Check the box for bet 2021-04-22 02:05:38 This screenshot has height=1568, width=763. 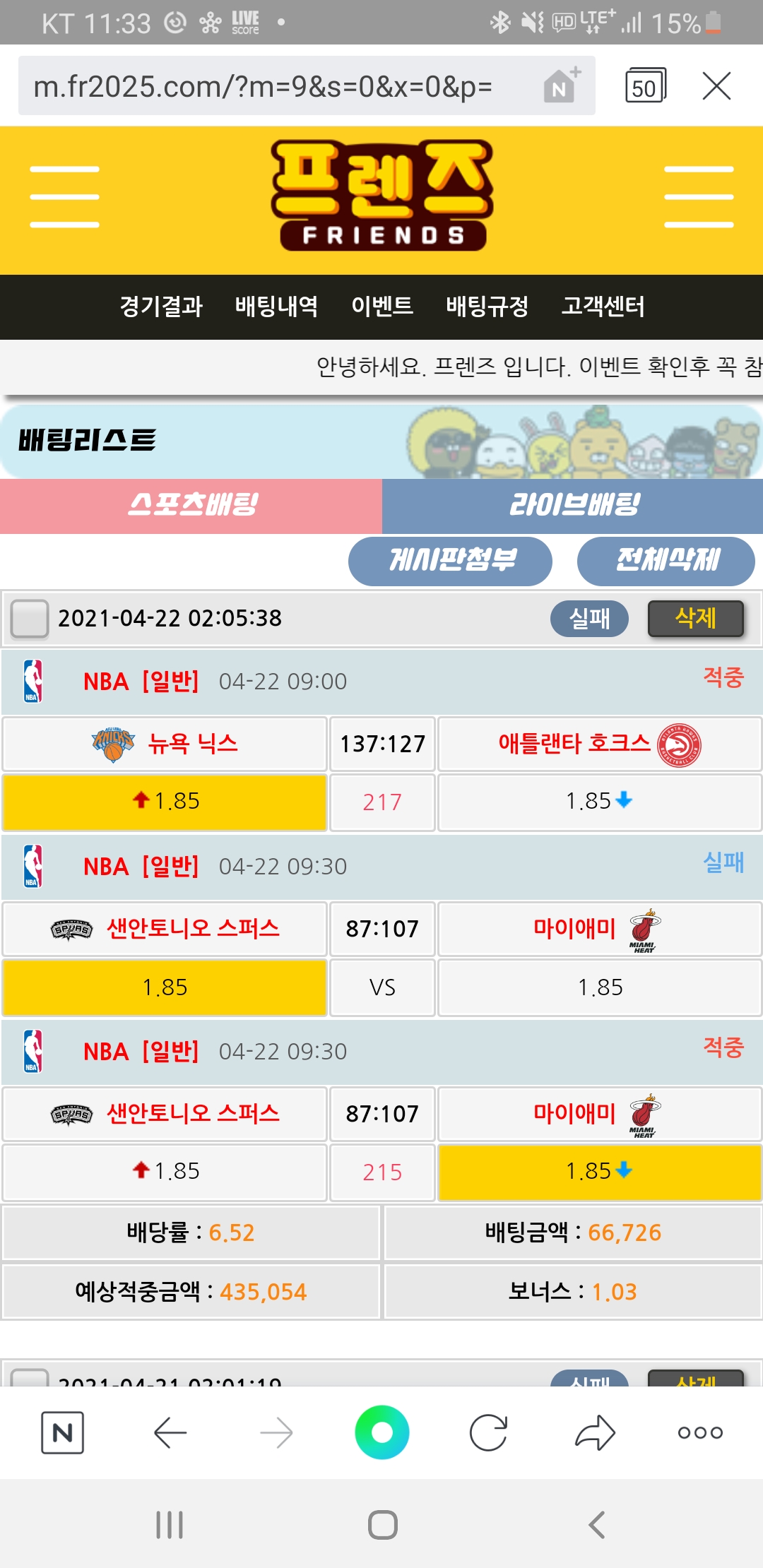click(x=30, y=619)
